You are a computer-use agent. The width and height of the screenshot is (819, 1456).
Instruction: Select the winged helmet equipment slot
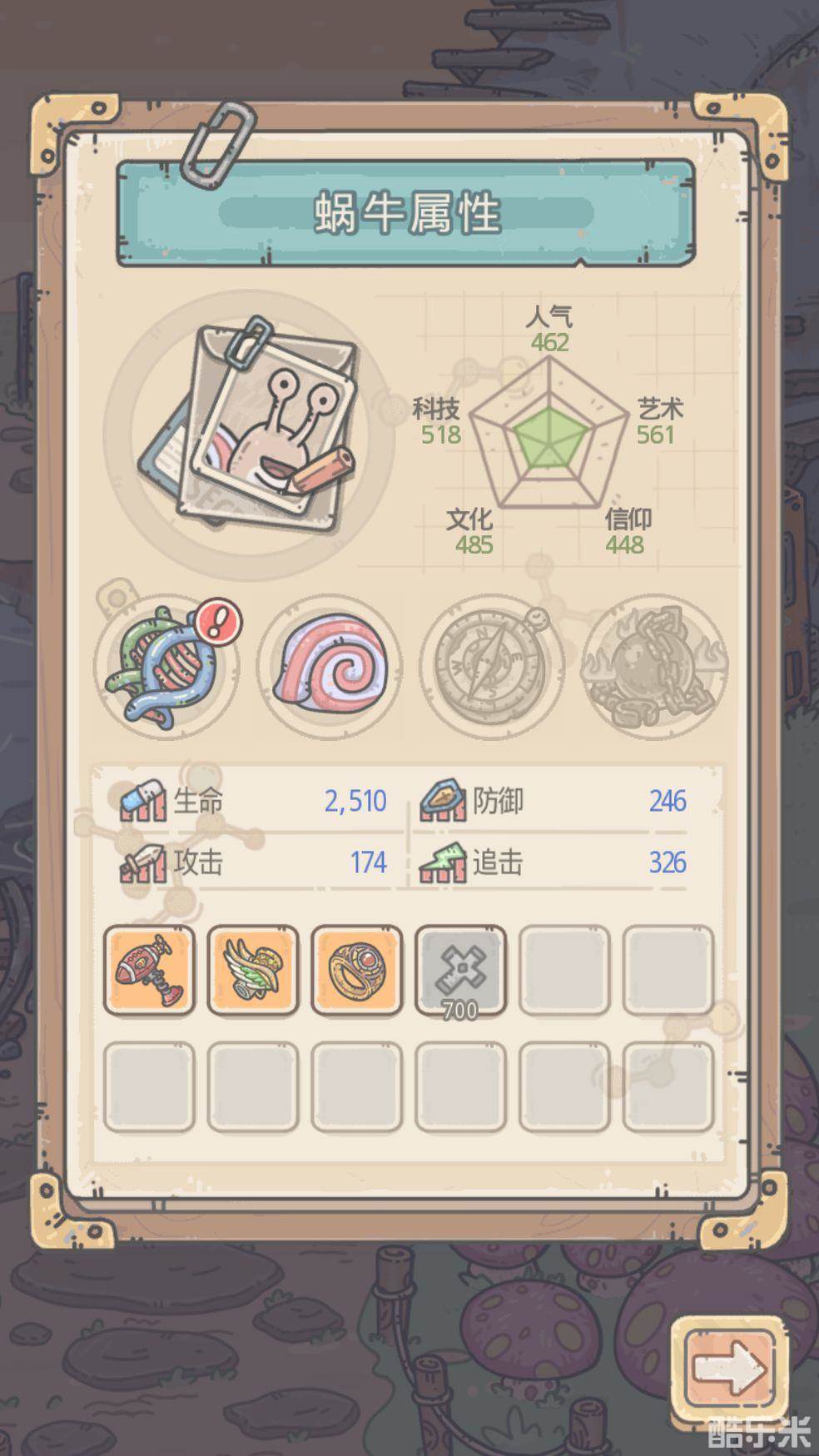tap(253, 971)
